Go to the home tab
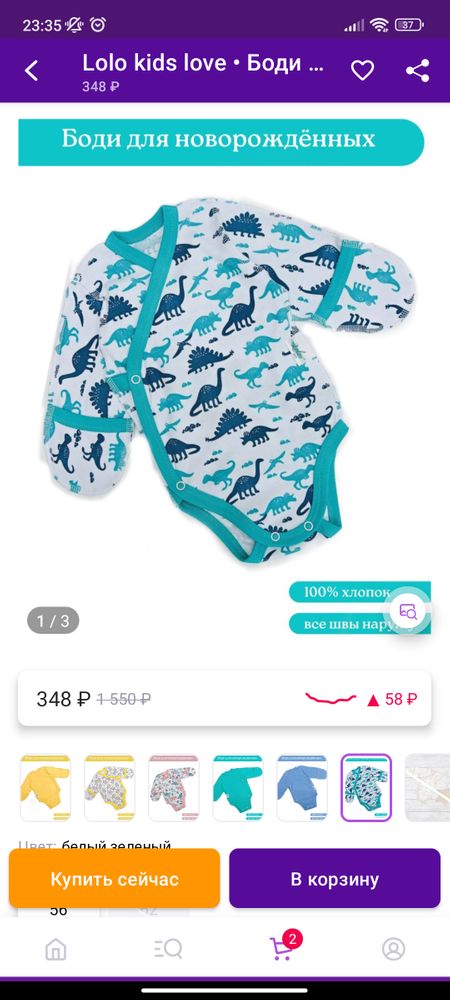 [56, 949]
